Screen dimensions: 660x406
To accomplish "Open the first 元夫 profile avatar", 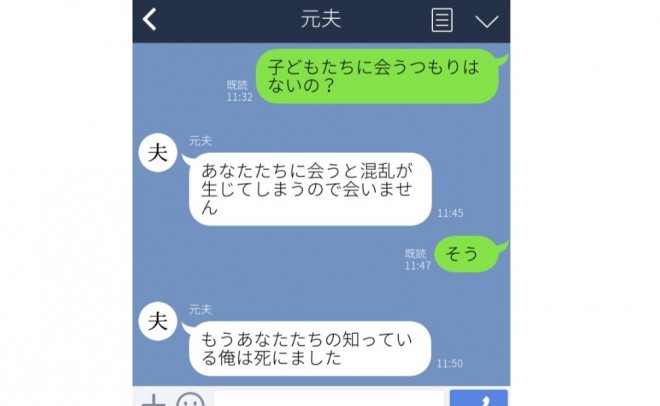I will click(x=158, y=151).
